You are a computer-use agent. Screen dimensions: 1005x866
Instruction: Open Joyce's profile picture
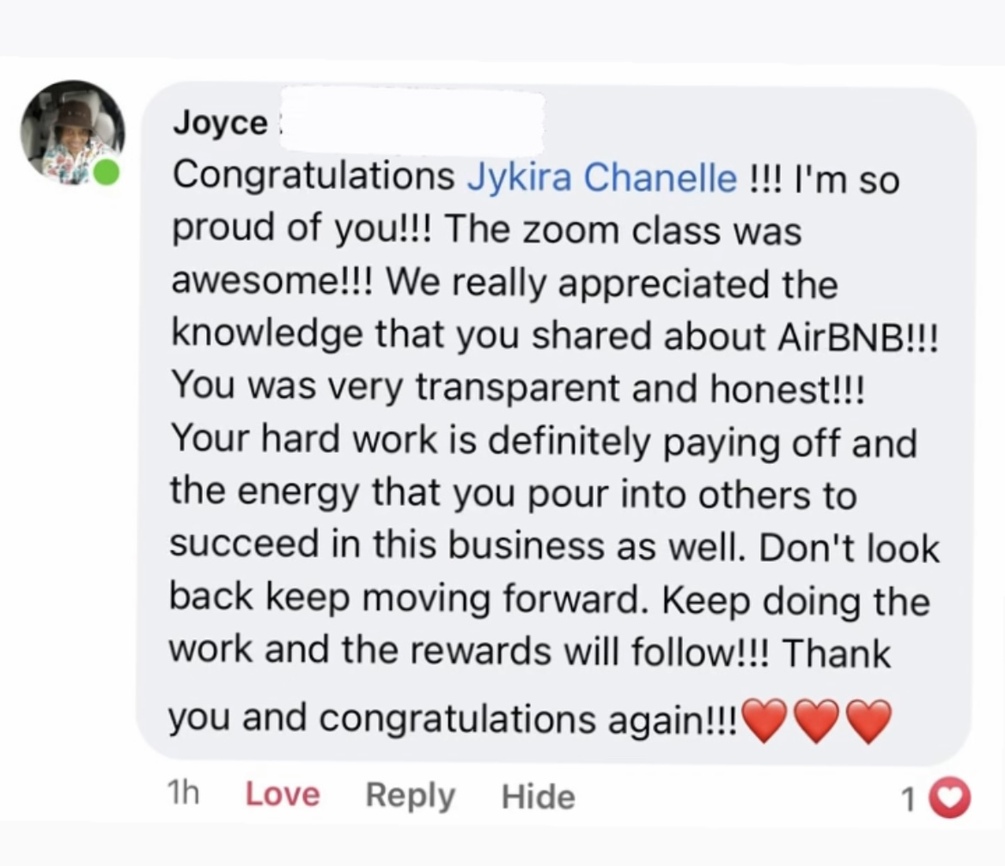72,132
